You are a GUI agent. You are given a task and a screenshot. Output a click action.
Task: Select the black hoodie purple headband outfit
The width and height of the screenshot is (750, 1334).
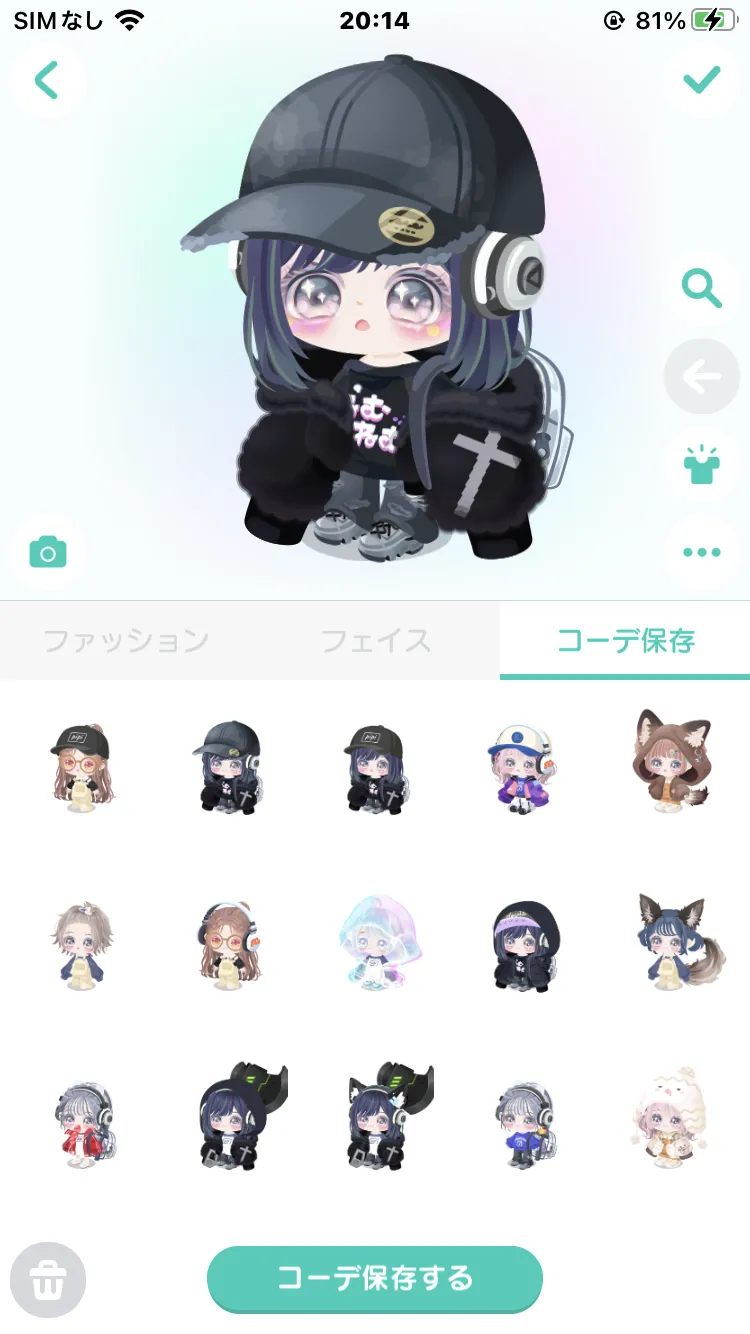tap(523, 945)
